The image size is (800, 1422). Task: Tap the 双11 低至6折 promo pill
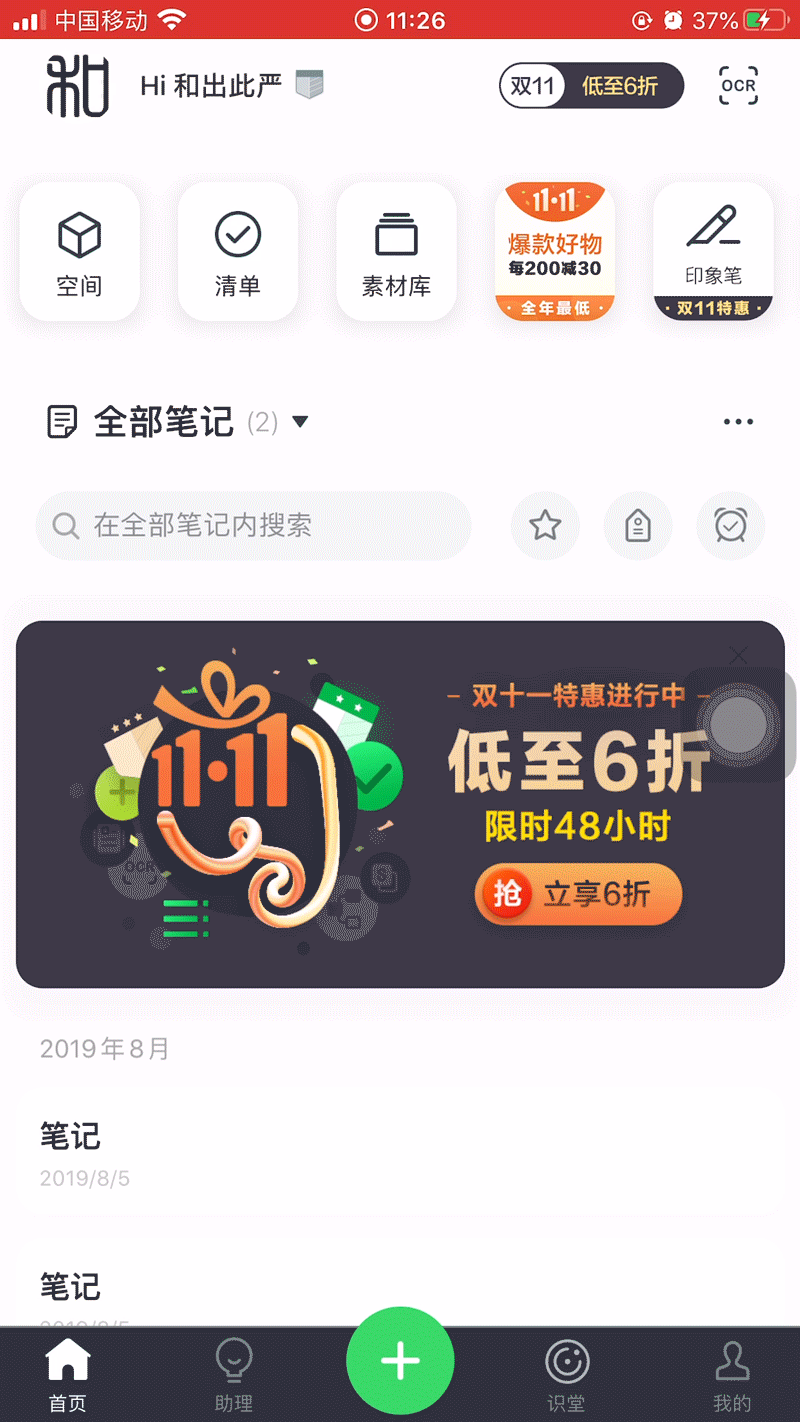[x=591, y=86]
